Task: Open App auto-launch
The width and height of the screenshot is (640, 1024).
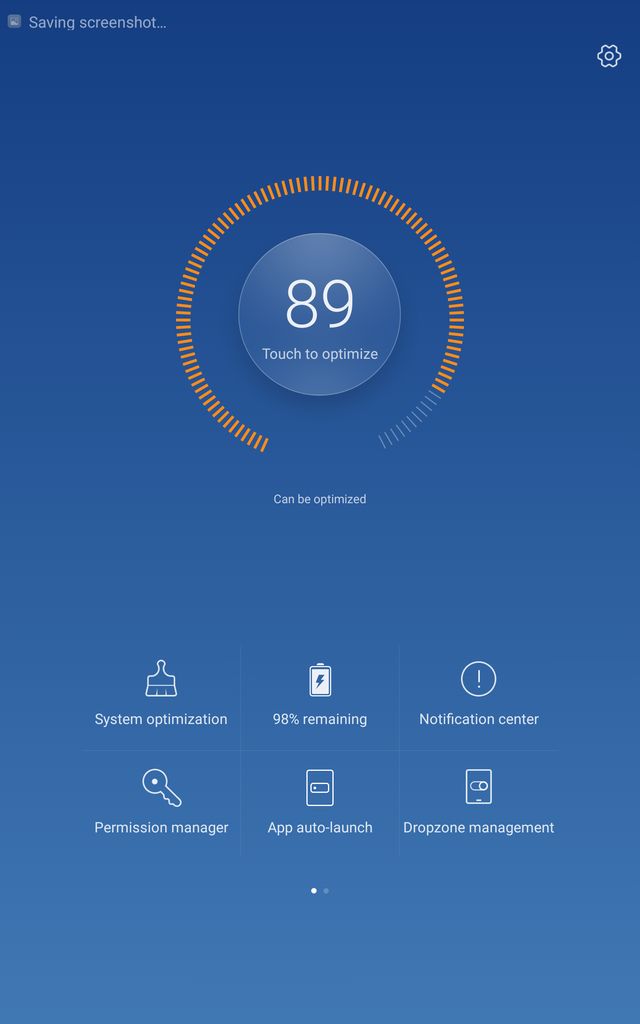Action: (320, 802)
